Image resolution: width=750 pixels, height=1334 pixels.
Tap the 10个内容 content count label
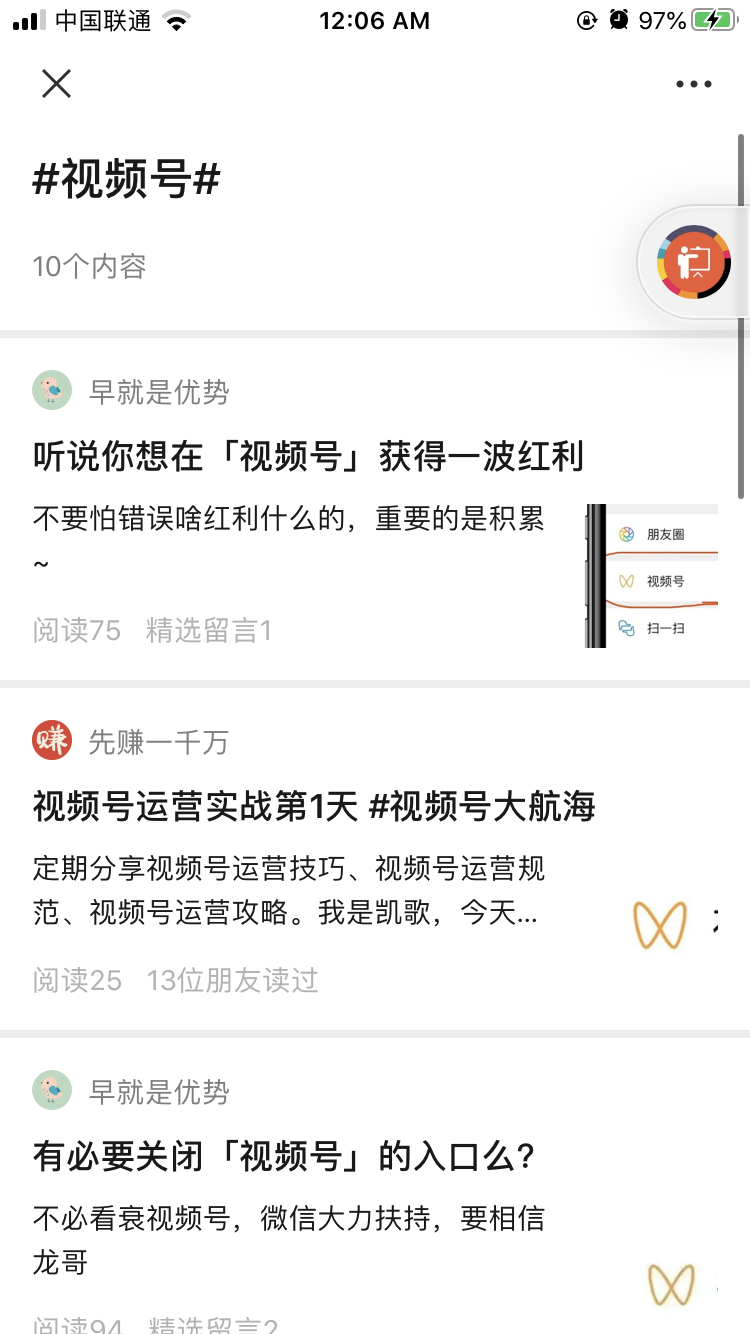tap(89, 266)
